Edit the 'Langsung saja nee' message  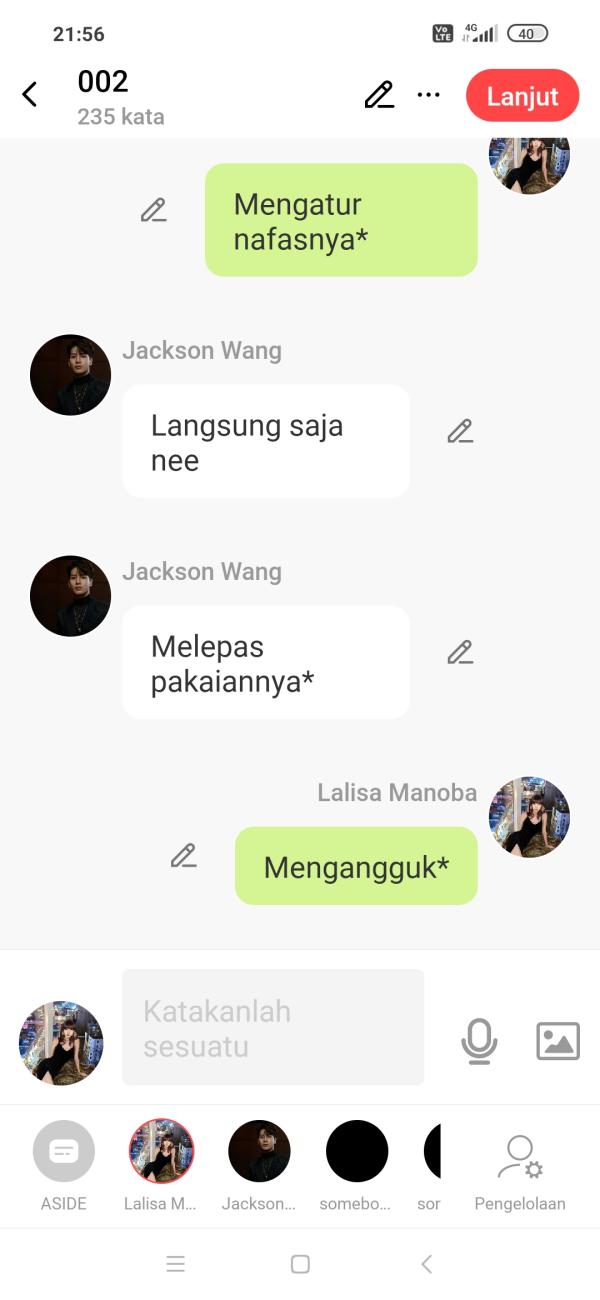pyautogui.click(x=460, y=431)
